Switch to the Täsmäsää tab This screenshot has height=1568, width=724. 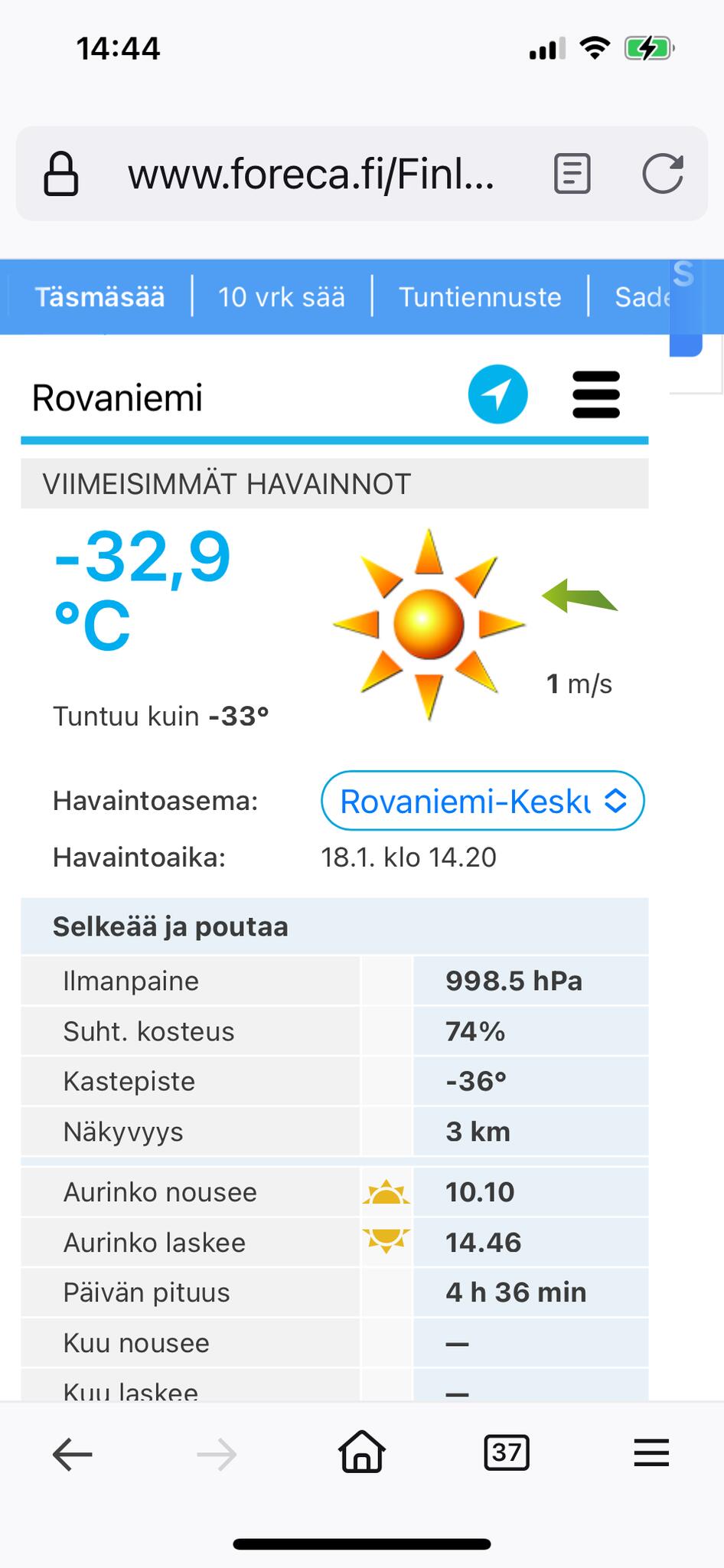click(99, 297)
